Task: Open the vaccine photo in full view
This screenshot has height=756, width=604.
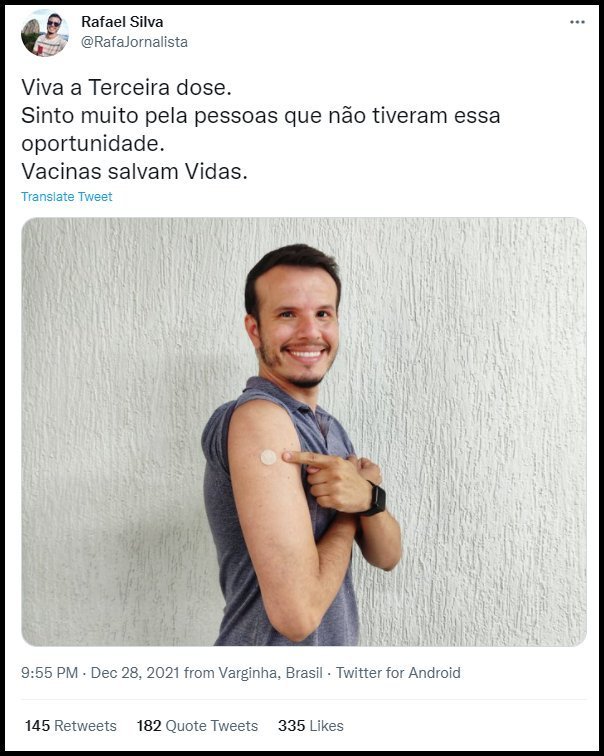Action: pos(303,431)
